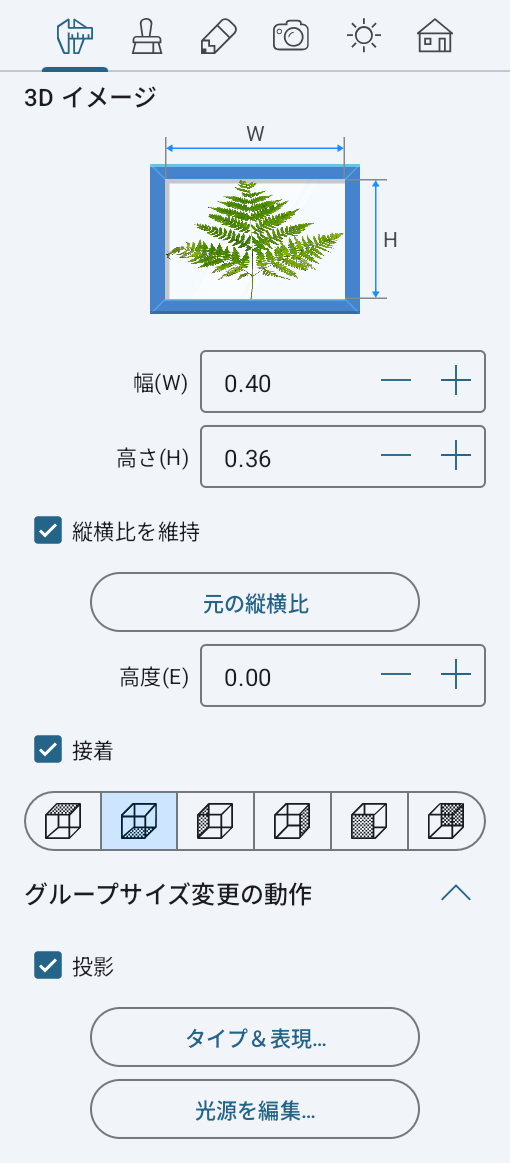Uncheck the 縦横比を維持 checkbox
510x1163 pixels.
[x=48, y=531]
